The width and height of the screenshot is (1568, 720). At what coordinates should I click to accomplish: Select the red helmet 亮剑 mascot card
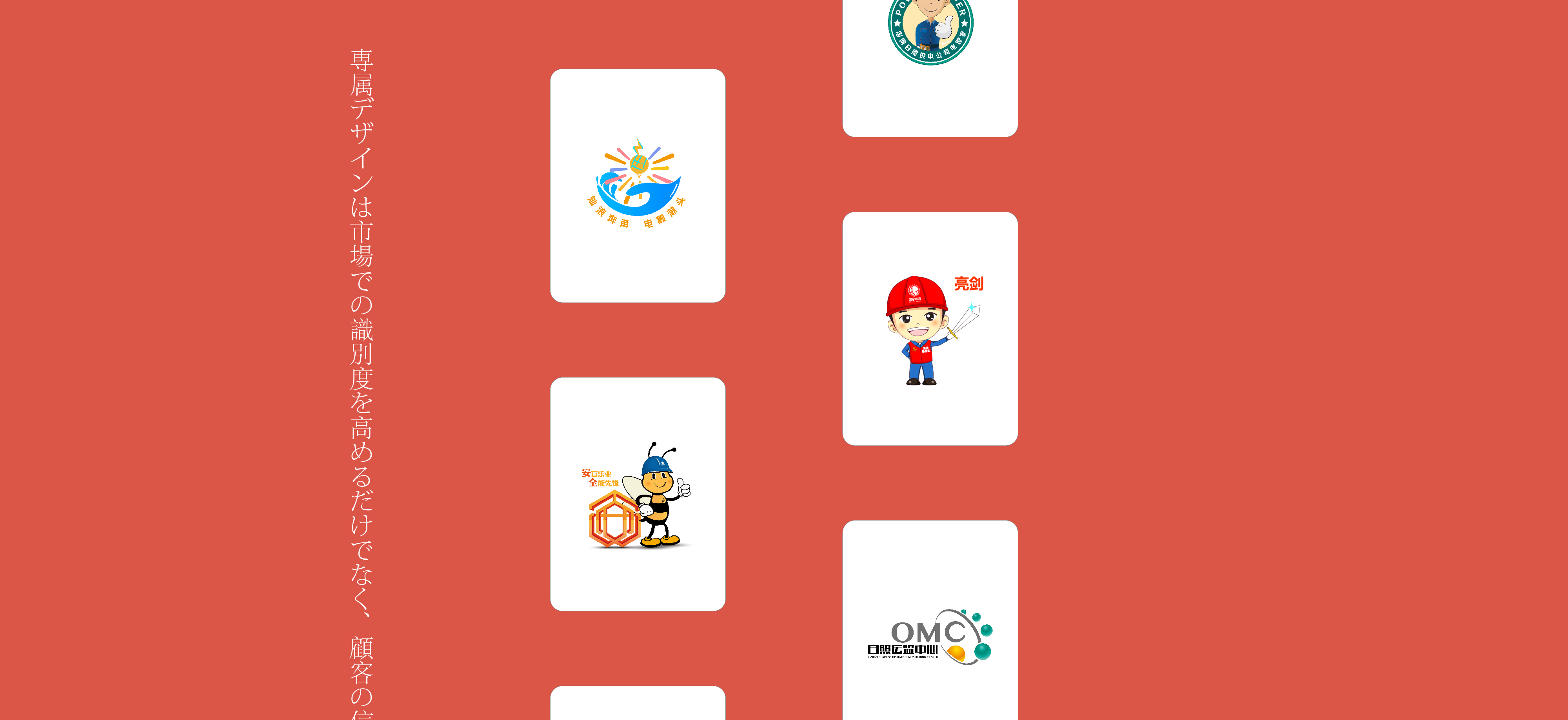(x=930, y=328)
